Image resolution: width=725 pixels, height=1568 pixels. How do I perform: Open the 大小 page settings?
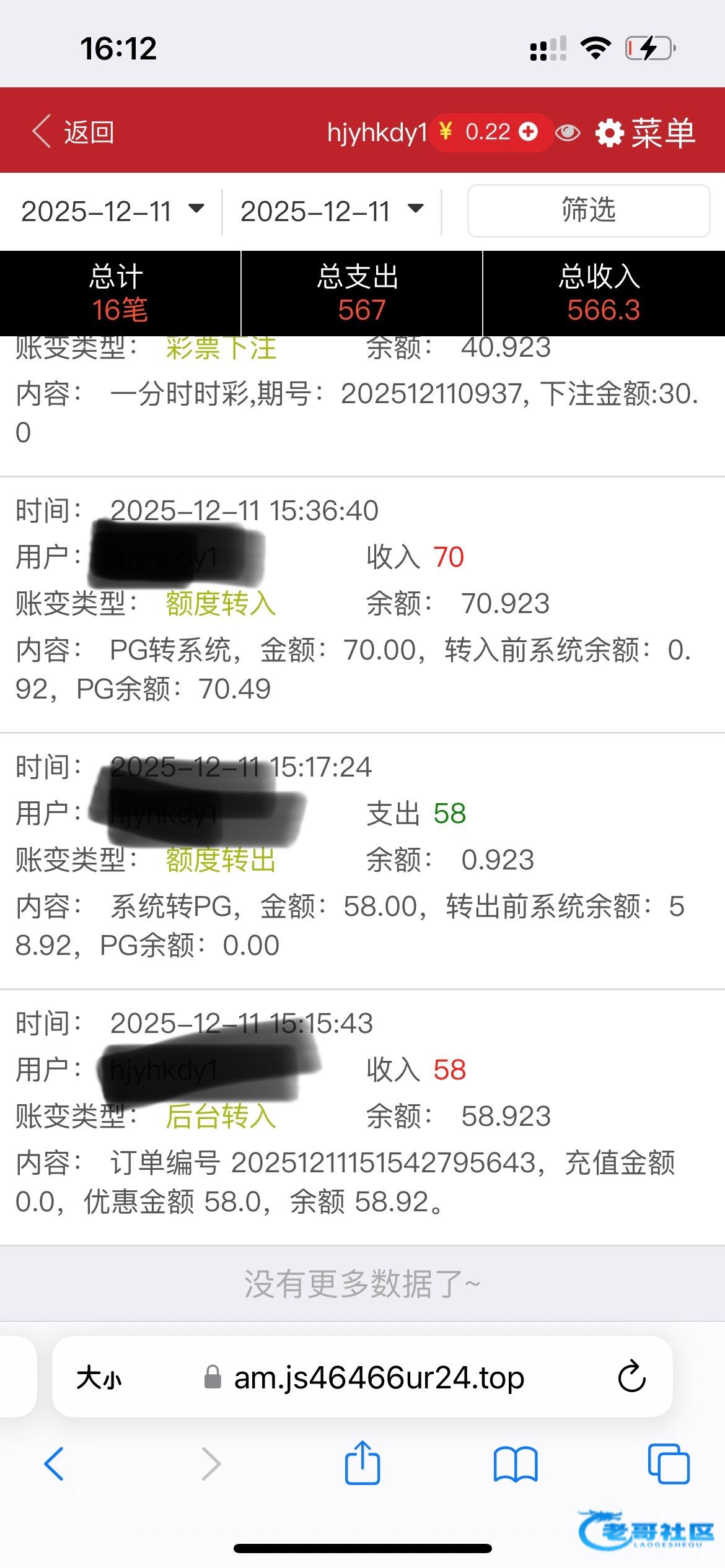99,1379
